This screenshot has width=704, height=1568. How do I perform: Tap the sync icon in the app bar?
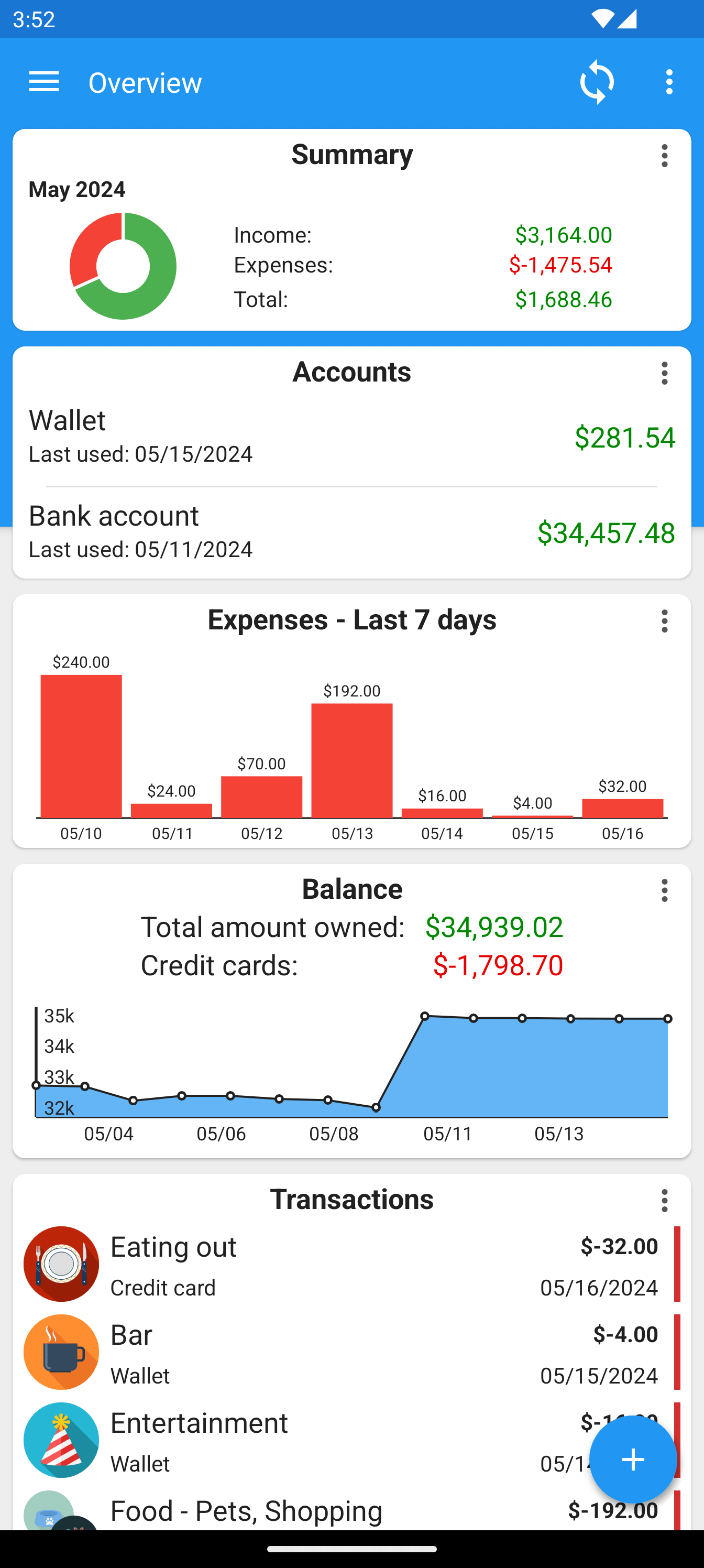click(x=596, y=82)
